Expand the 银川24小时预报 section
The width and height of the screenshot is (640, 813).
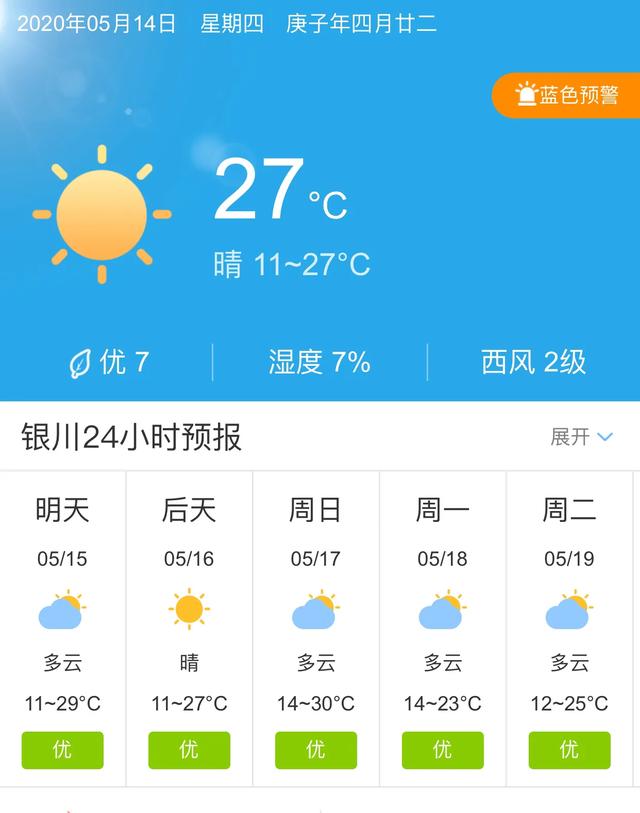[x=581, y=437]
